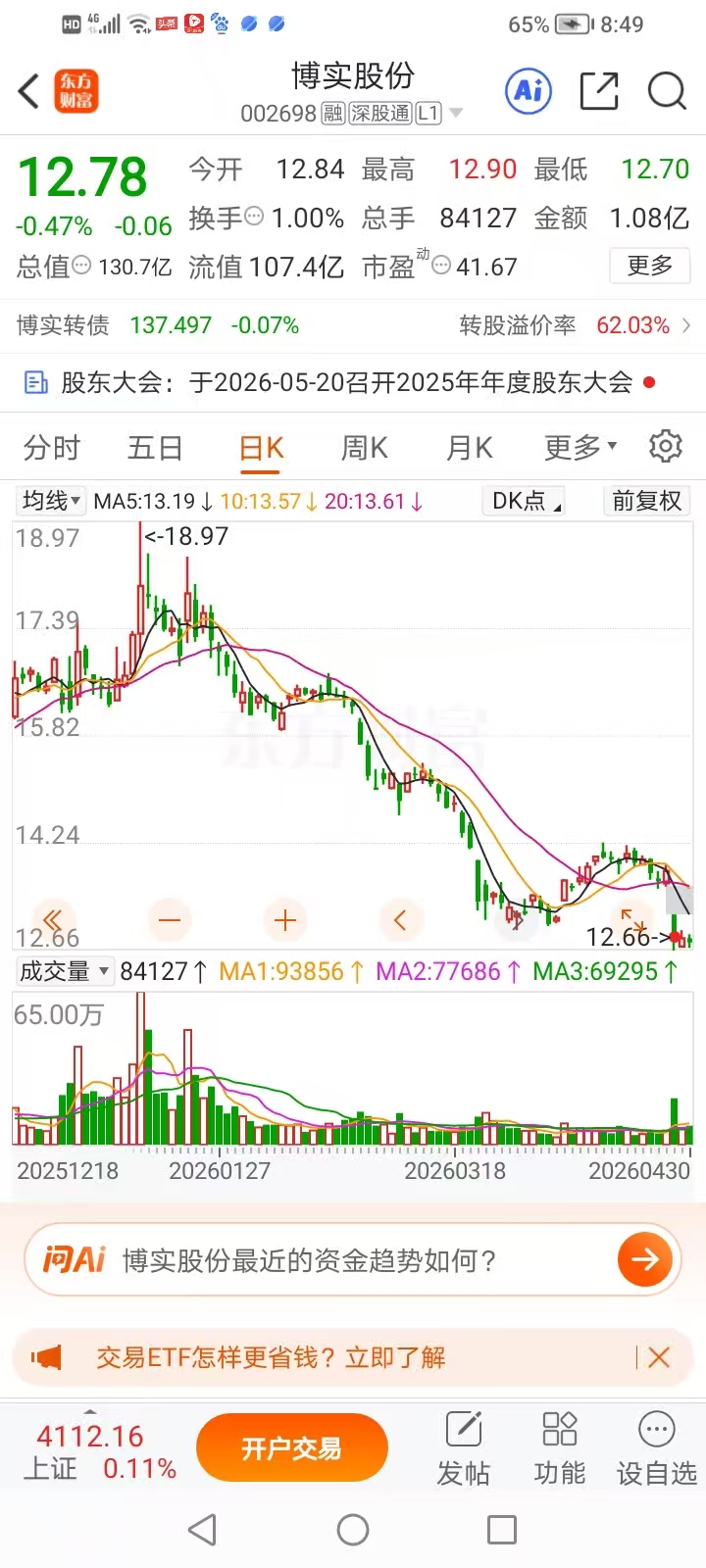Select the 周K chart tab
This screenshot has width=706, height=1568.
[x=364, y=448]
